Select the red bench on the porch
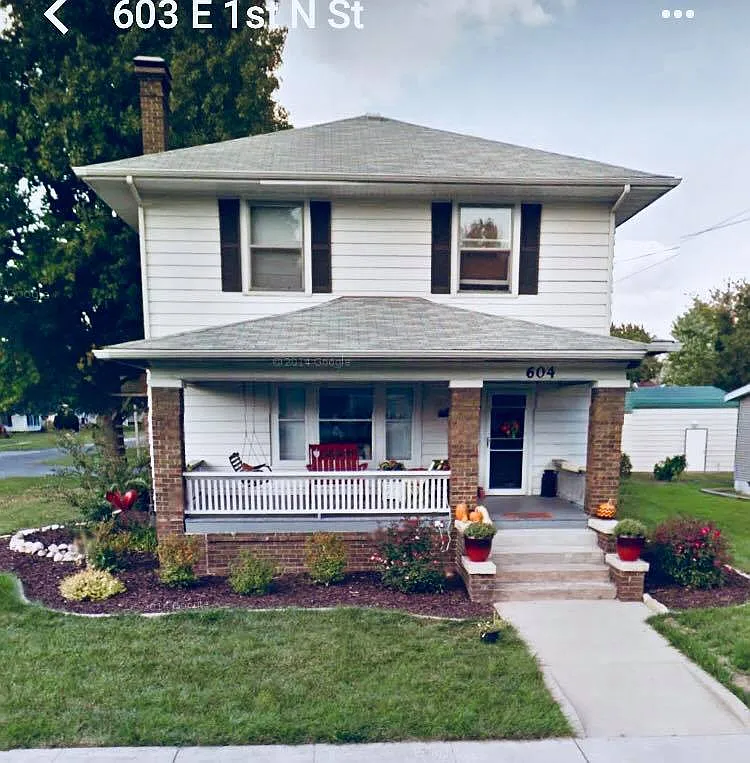 pyautogui.click(x=338, y=457)
